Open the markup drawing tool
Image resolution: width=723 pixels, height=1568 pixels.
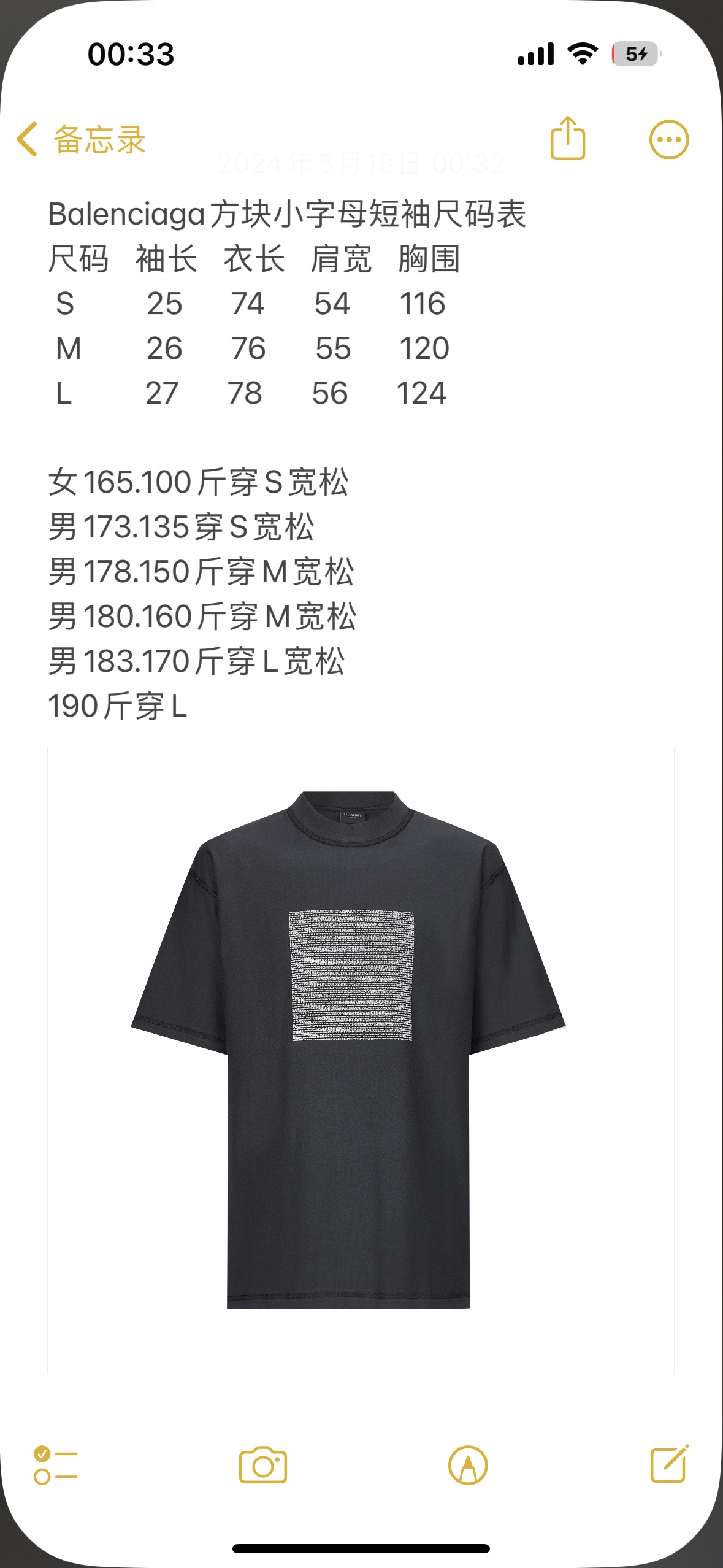[468, 1465]
